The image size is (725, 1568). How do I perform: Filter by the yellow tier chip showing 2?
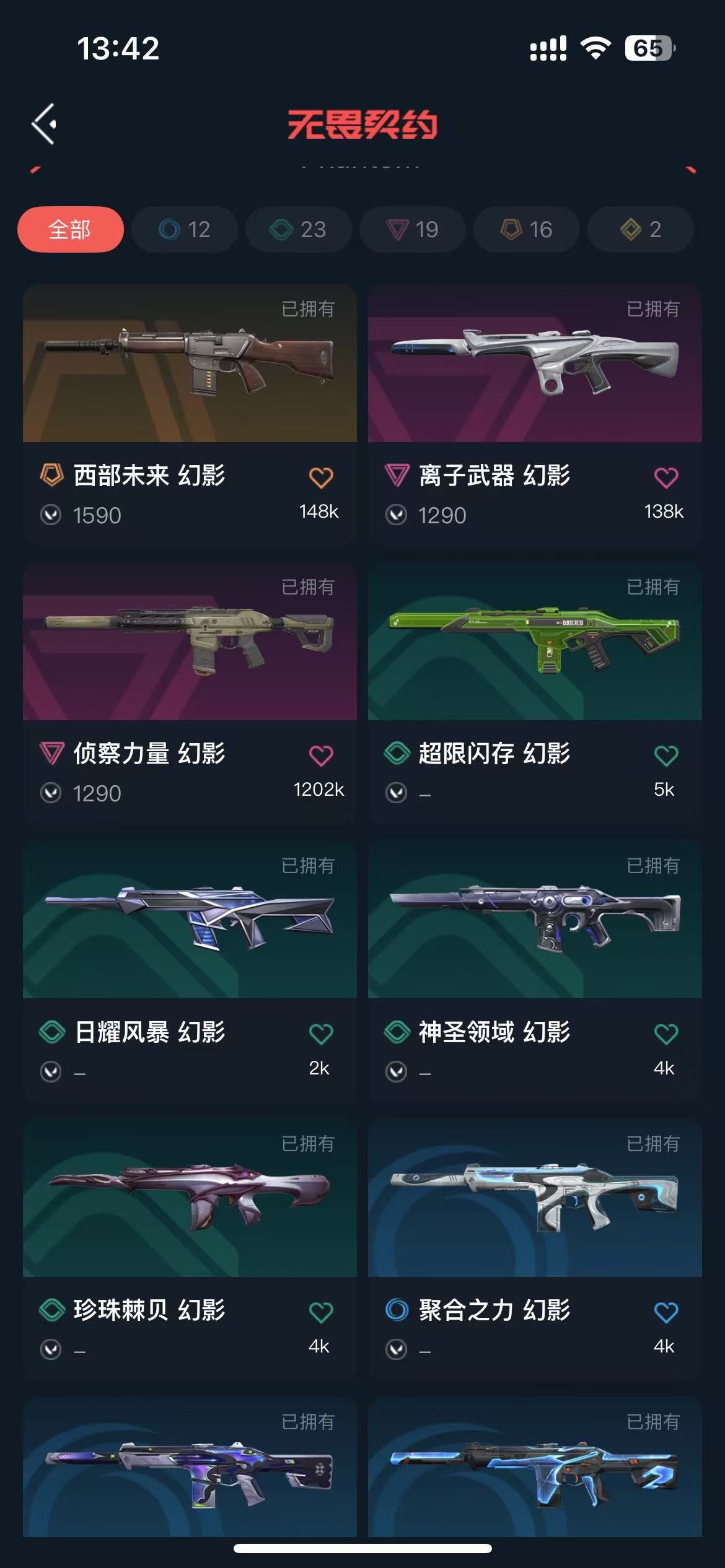click(x=640, y=230)
